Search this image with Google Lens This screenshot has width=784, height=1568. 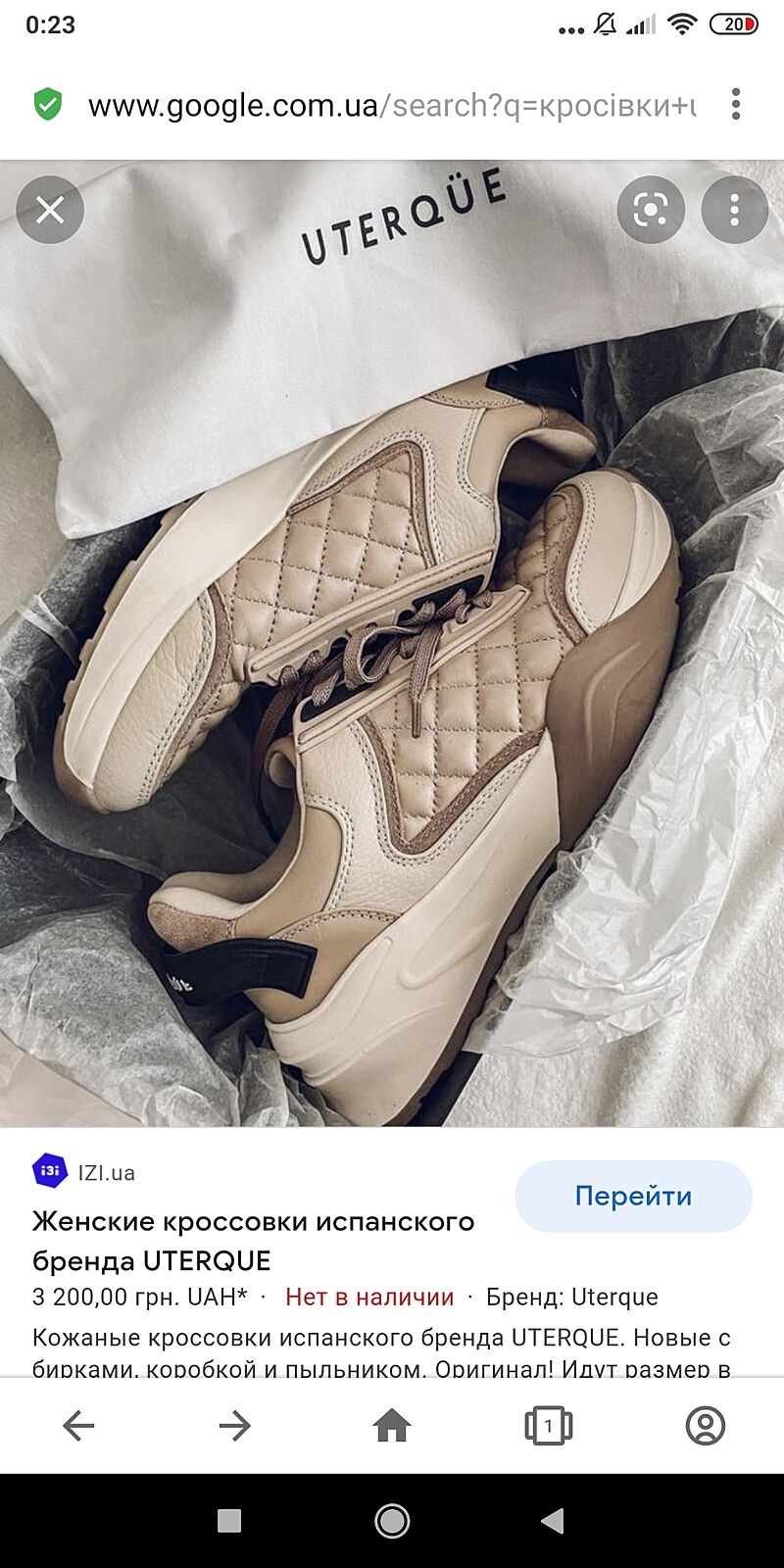[x=650, y=210]
